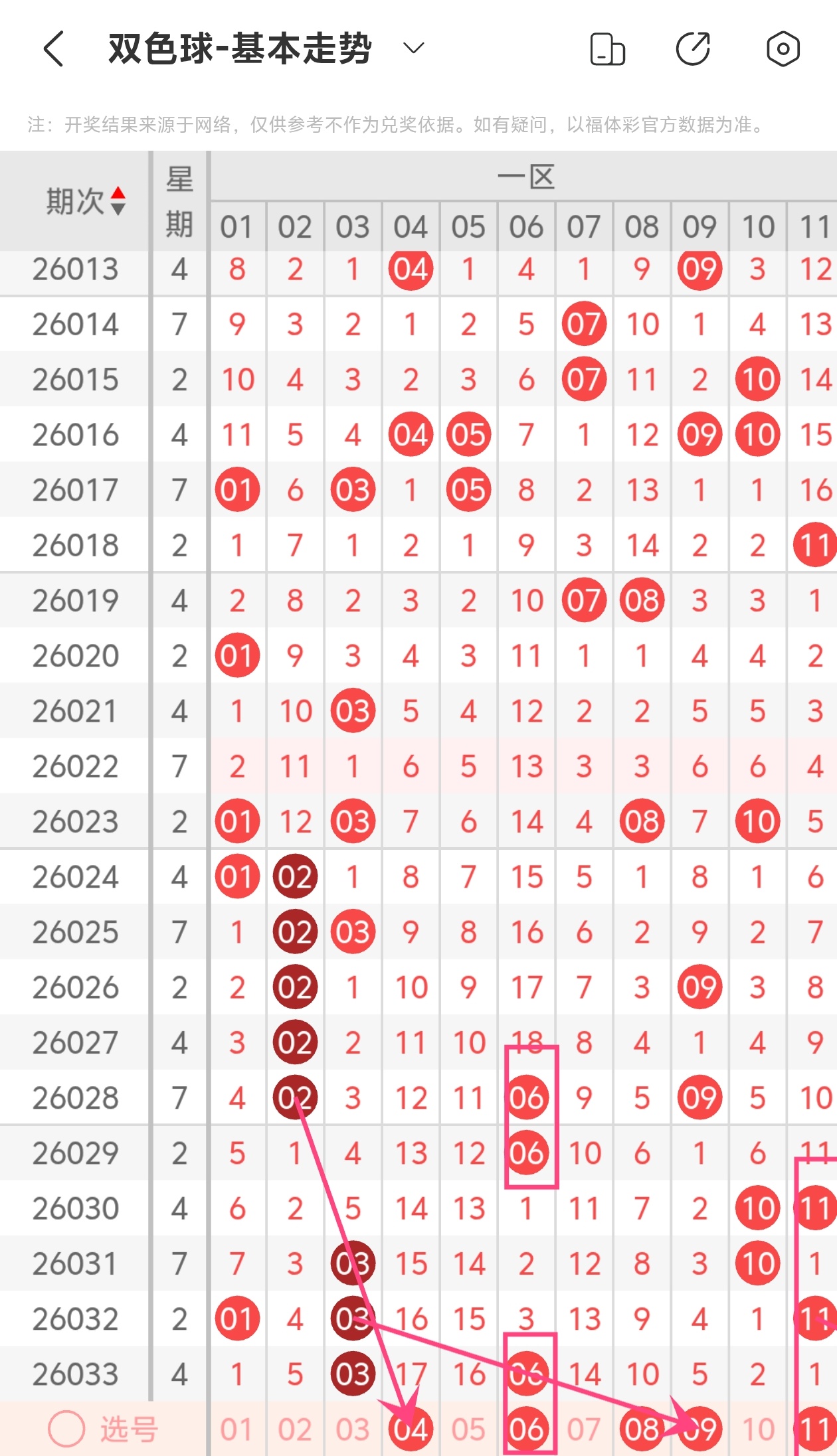Deselect number 09 in the 选号 row
The width and height of the screenshot is (837, 1456).
tap(699, 1429)
